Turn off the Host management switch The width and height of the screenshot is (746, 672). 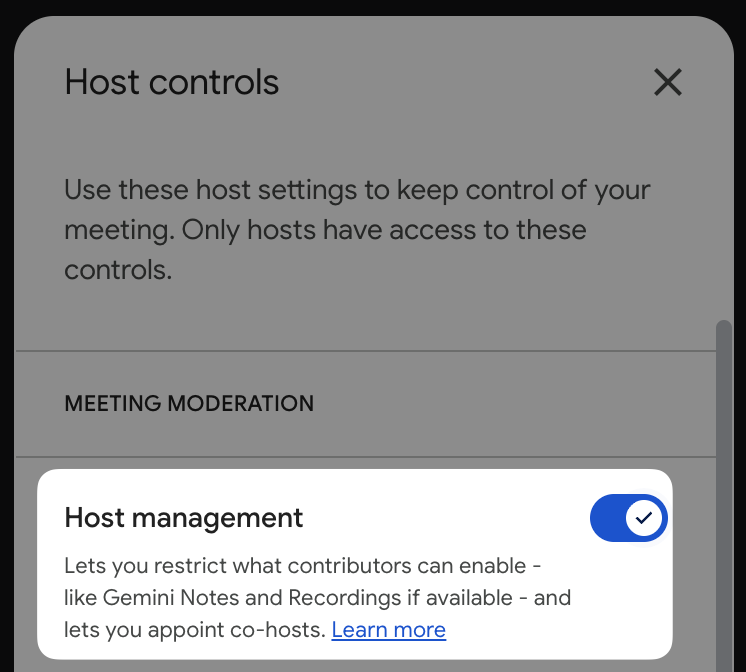(x=628, y=518)
